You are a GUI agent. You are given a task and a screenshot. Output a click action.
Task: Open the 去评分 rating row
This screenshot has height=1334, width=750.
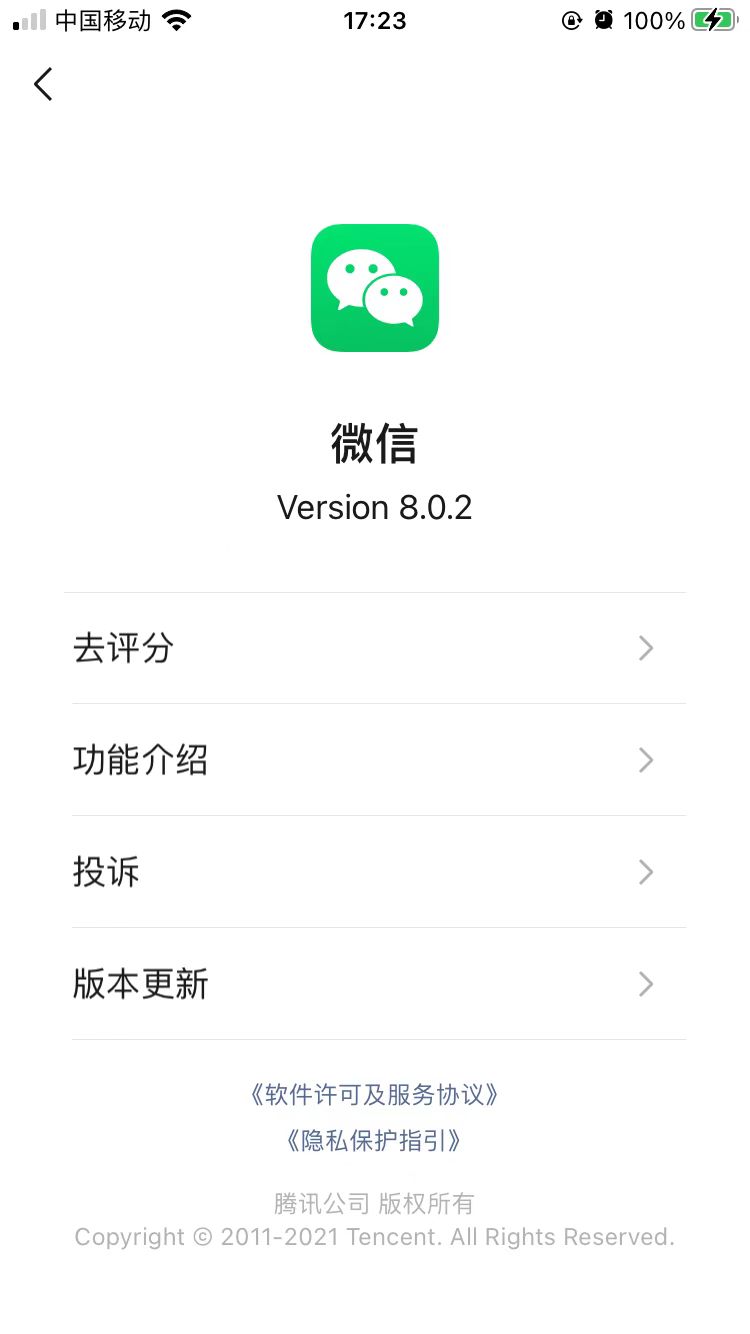[375, 648]
